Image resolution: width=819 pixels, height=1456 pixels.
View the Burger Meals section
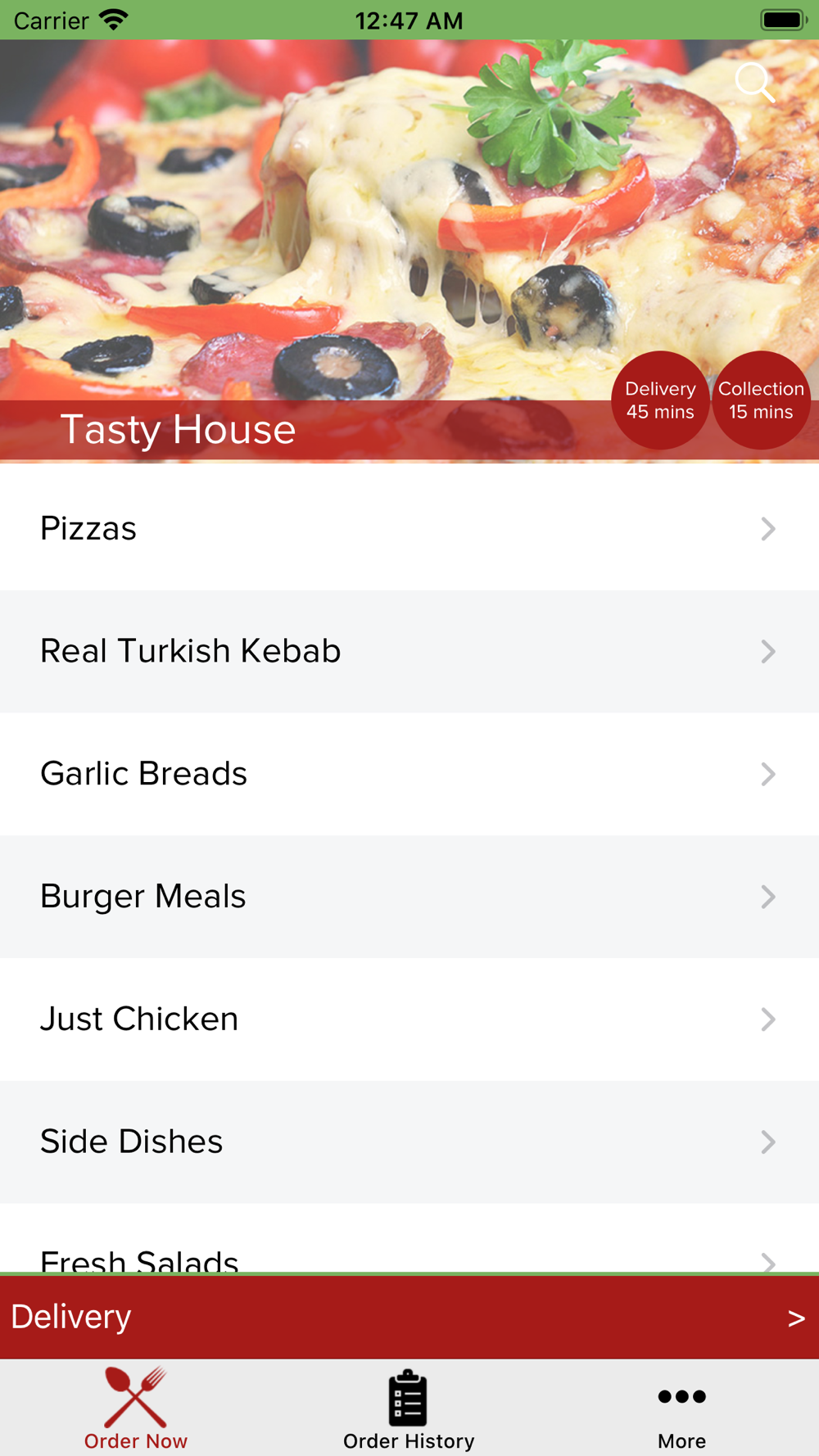409,897
